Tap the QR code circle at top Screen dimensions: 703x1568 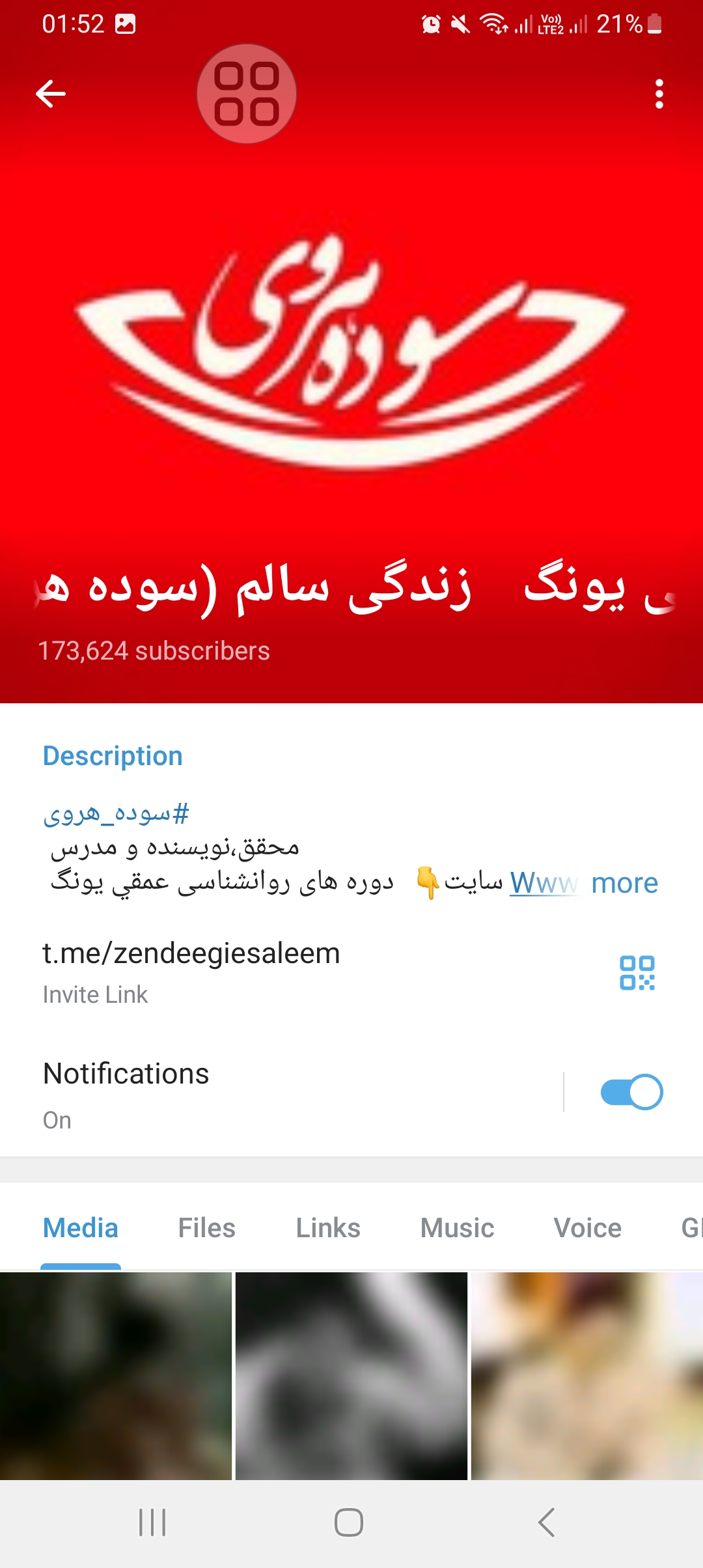247,94
